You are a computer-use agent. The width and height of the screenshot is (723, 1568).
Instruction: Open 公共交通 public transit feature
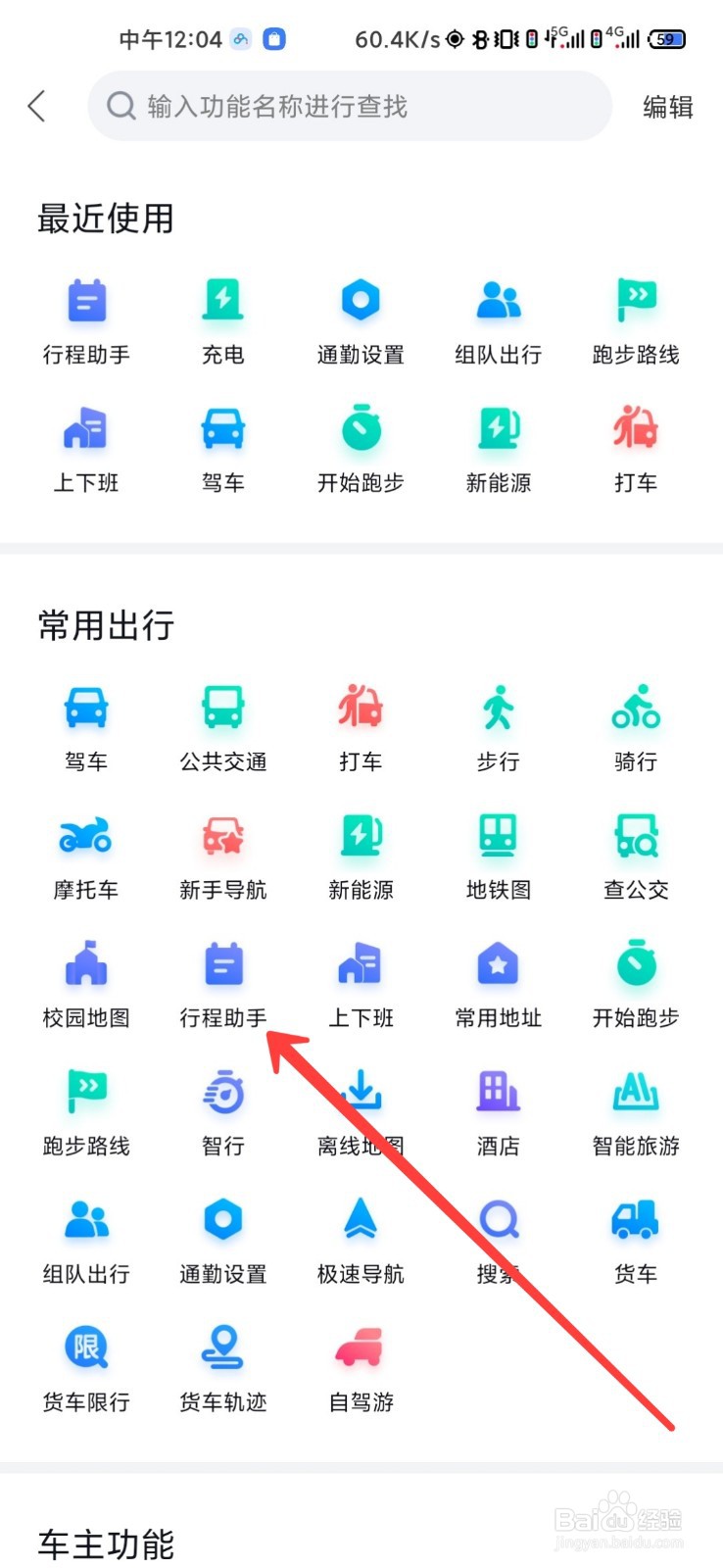pyautogui.click(x=222, y=725)
